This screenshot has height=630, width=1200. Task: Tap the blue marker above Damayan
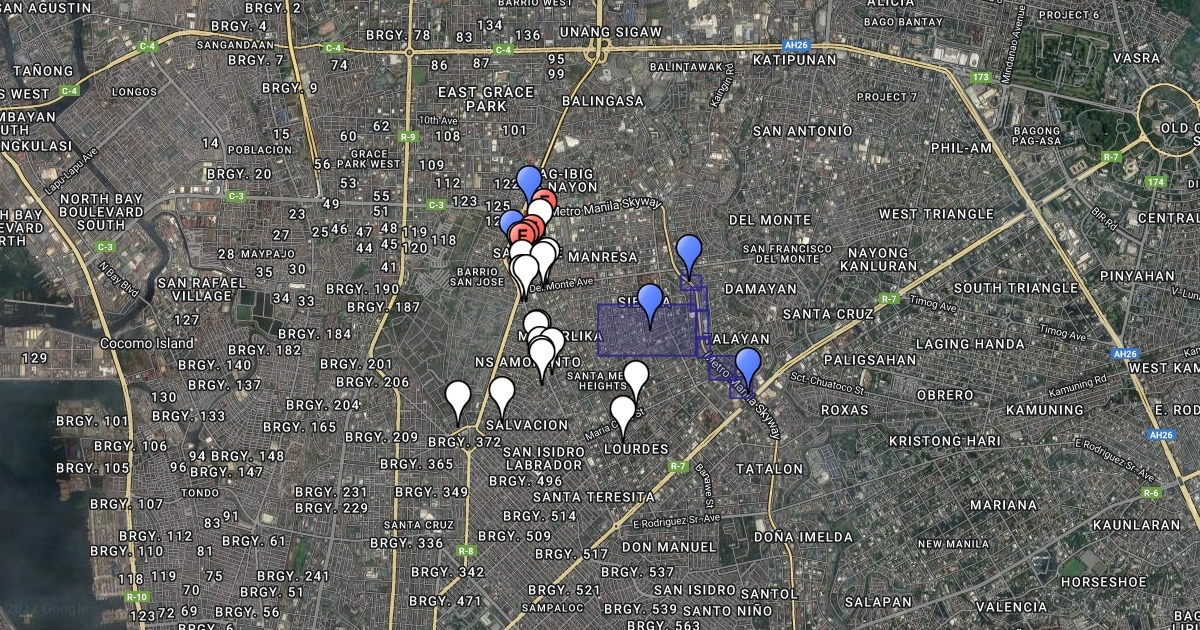tap(688, 252)
